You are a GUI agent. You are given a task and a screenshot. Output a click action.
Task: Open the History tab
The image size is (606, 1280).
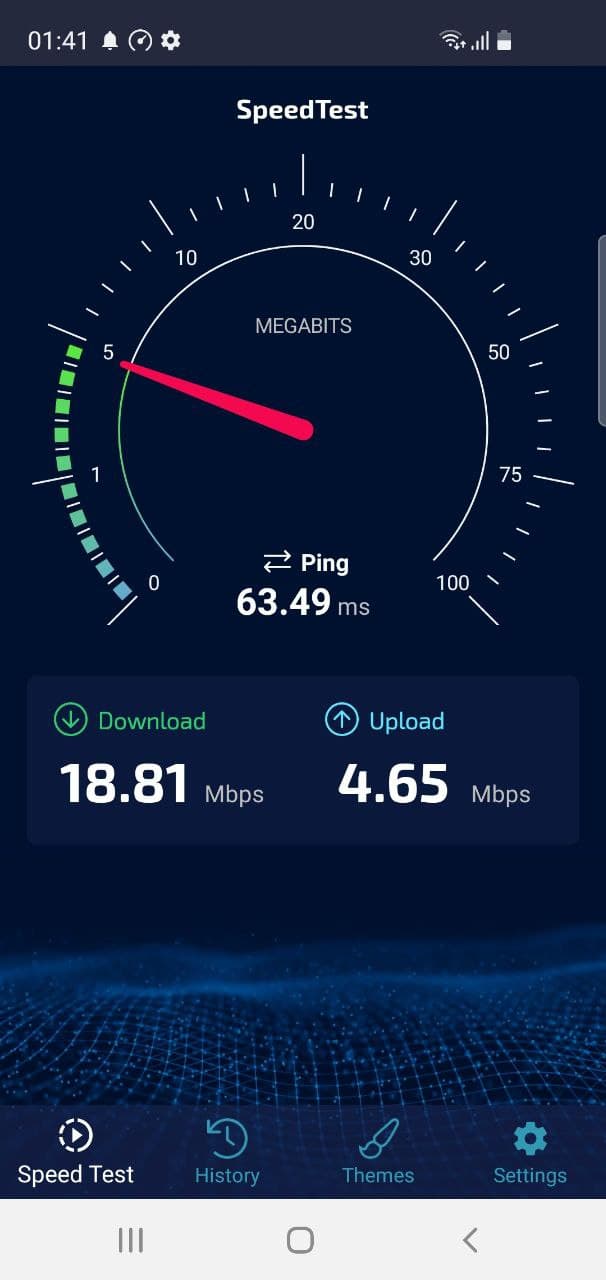(227, 1151)
